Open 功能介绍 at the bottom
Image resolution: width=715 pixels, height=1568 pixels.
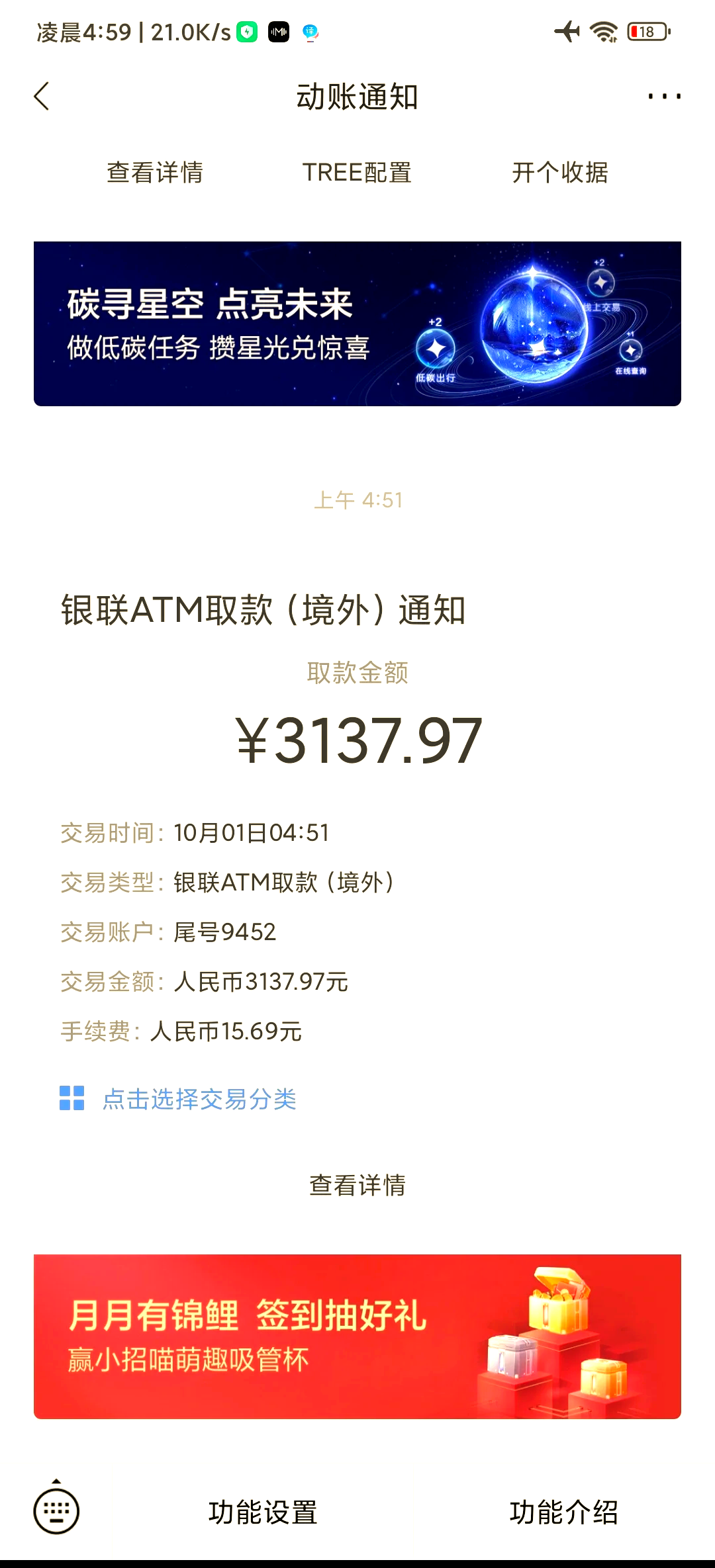pyautogui.click(x=564, y=1512)
